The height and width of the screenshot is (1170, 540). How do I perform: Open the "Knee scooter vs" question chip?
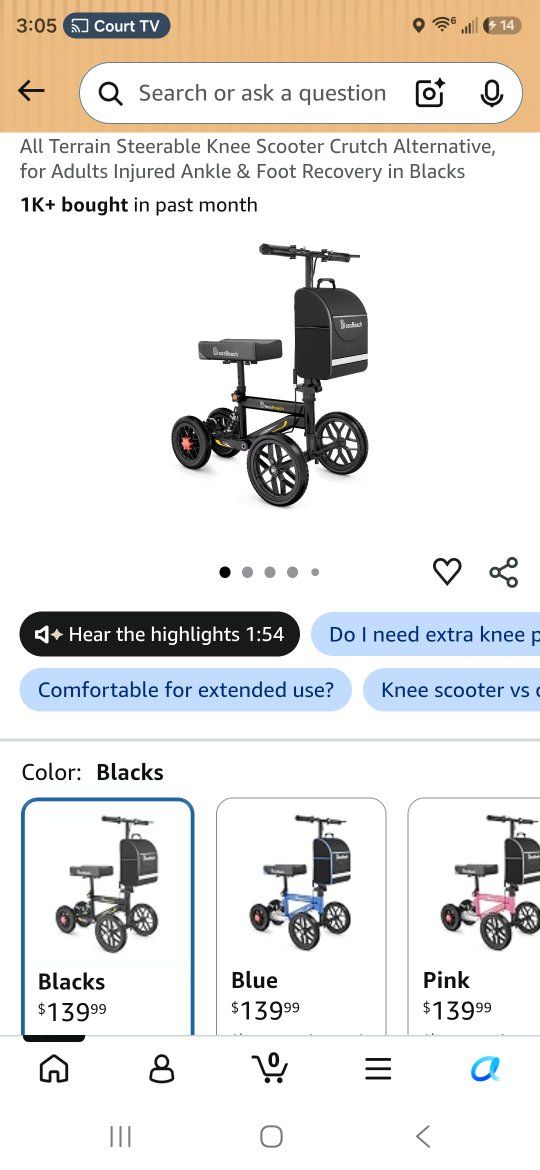pos(451,689)
